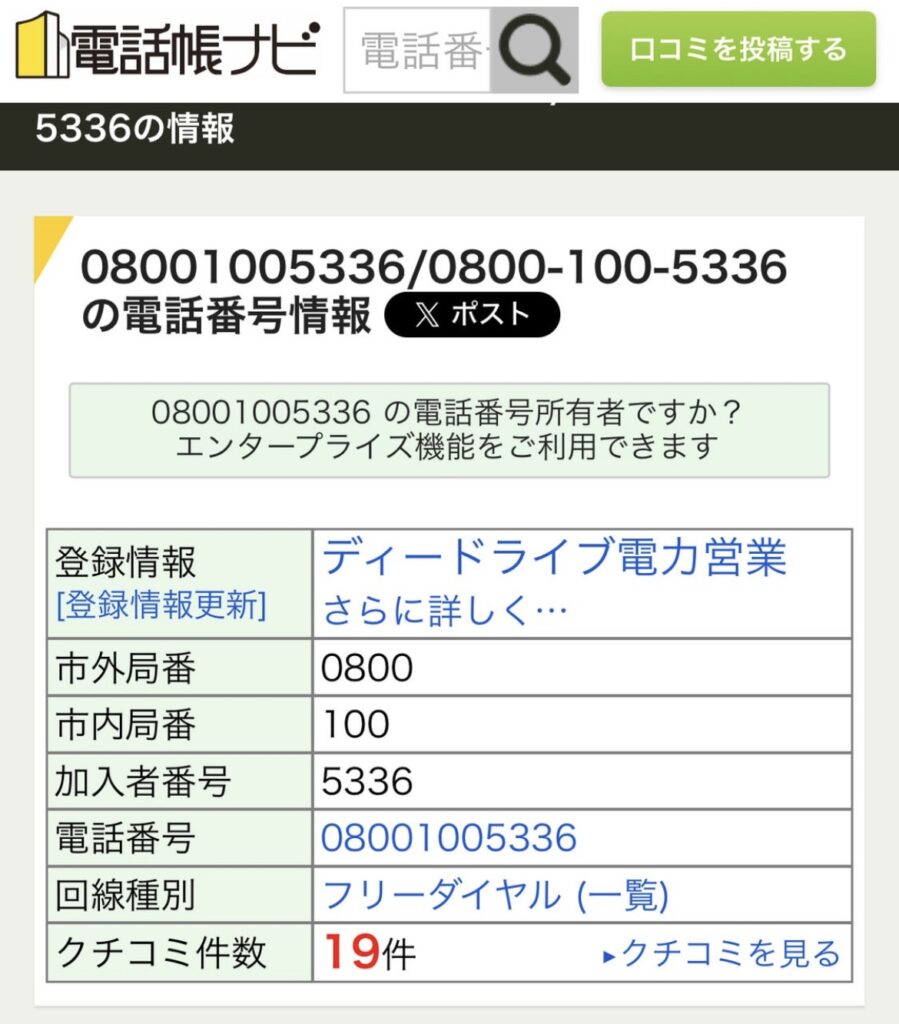899x1024 pixels.
Task: Tap the さらに詳しく… link
Action: coord(444,609)
